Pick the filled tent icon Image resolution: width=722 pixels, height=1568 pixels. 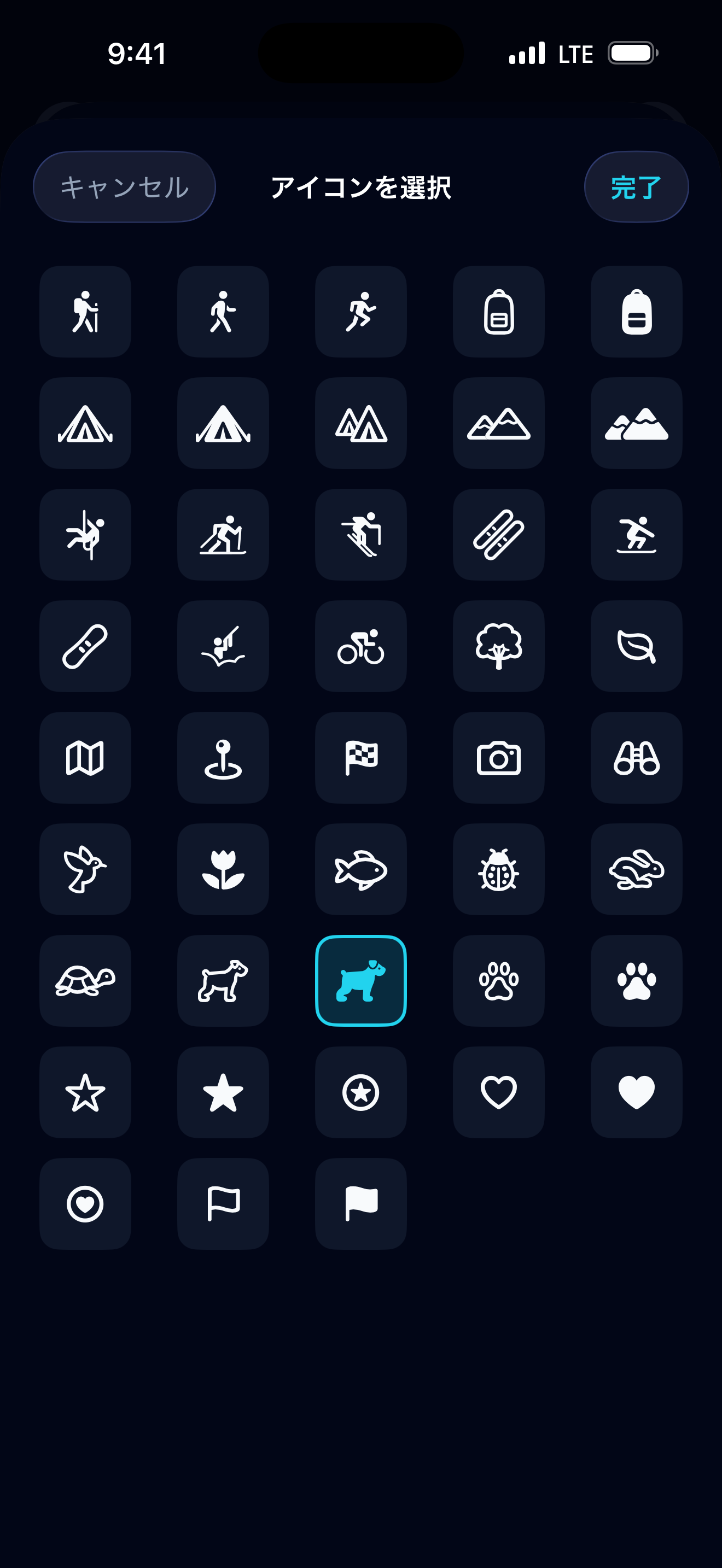click(x=223, y=423)
